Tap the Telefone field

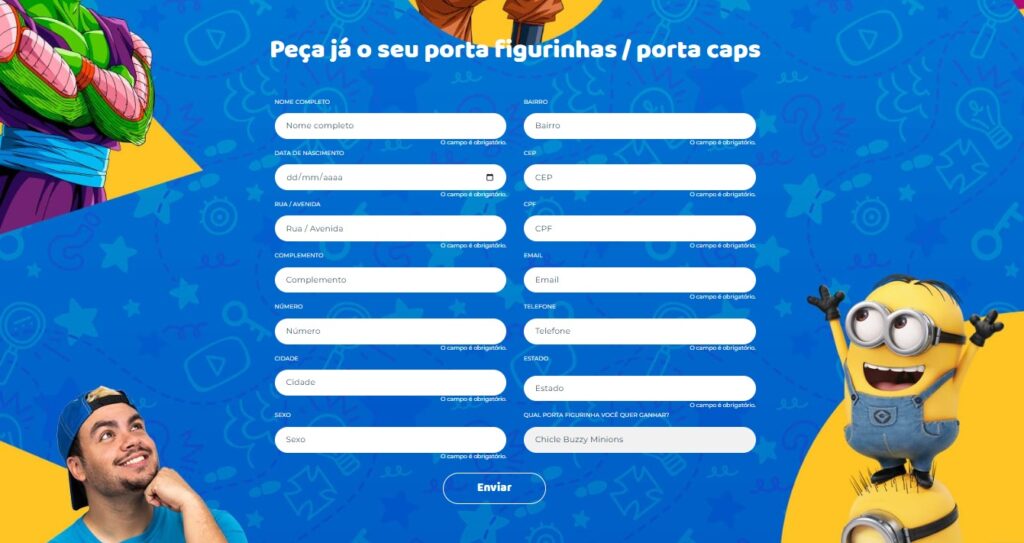tap(639, 331)
